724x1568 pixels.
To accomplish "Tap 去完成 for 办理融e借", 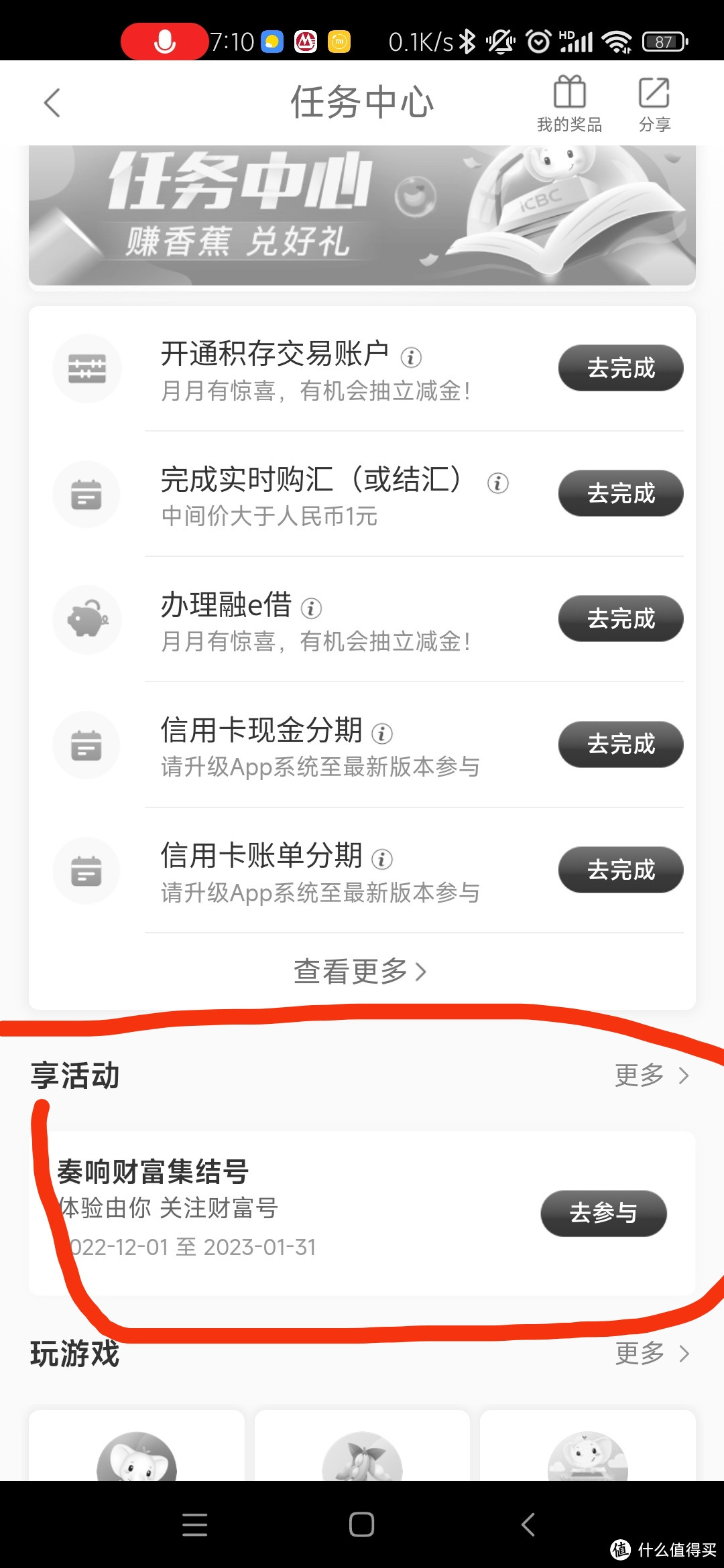I will (620, 618).
